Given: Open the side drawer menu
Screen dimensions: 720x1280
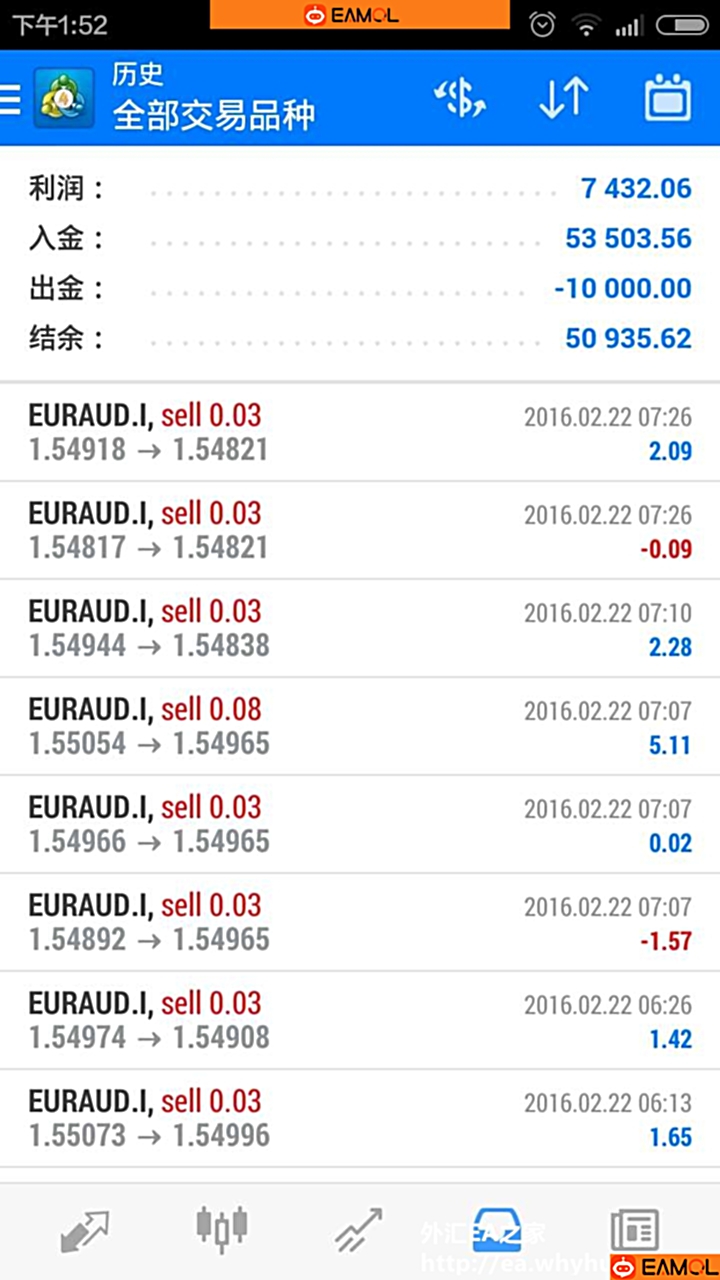Looking at the screenshot, I should (x=10, y=99).
